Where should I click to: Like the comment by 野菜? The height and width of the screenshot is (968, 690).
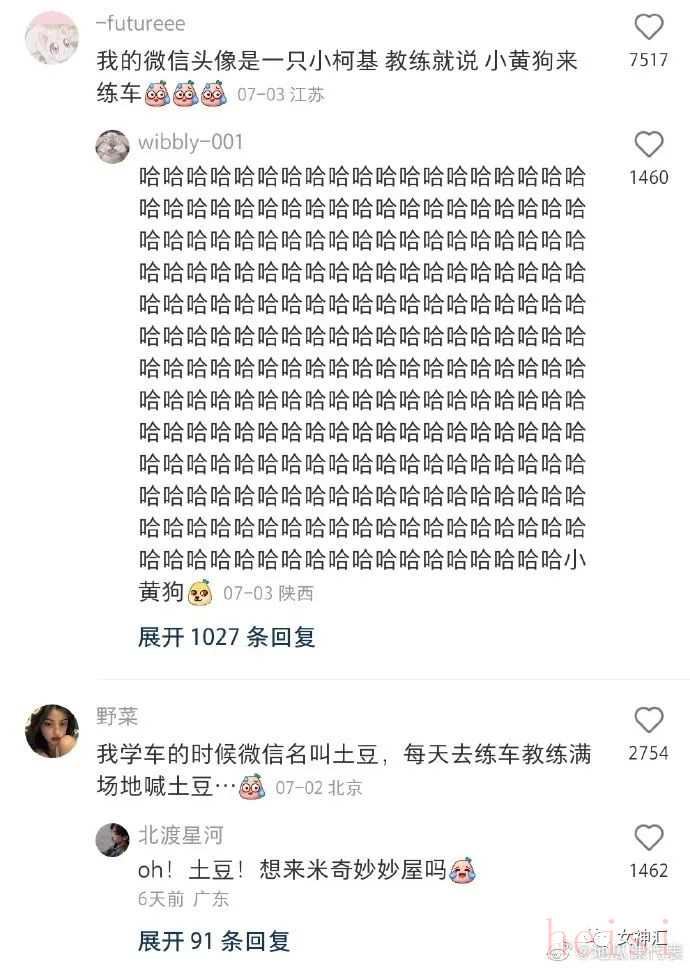pos(649,720)
